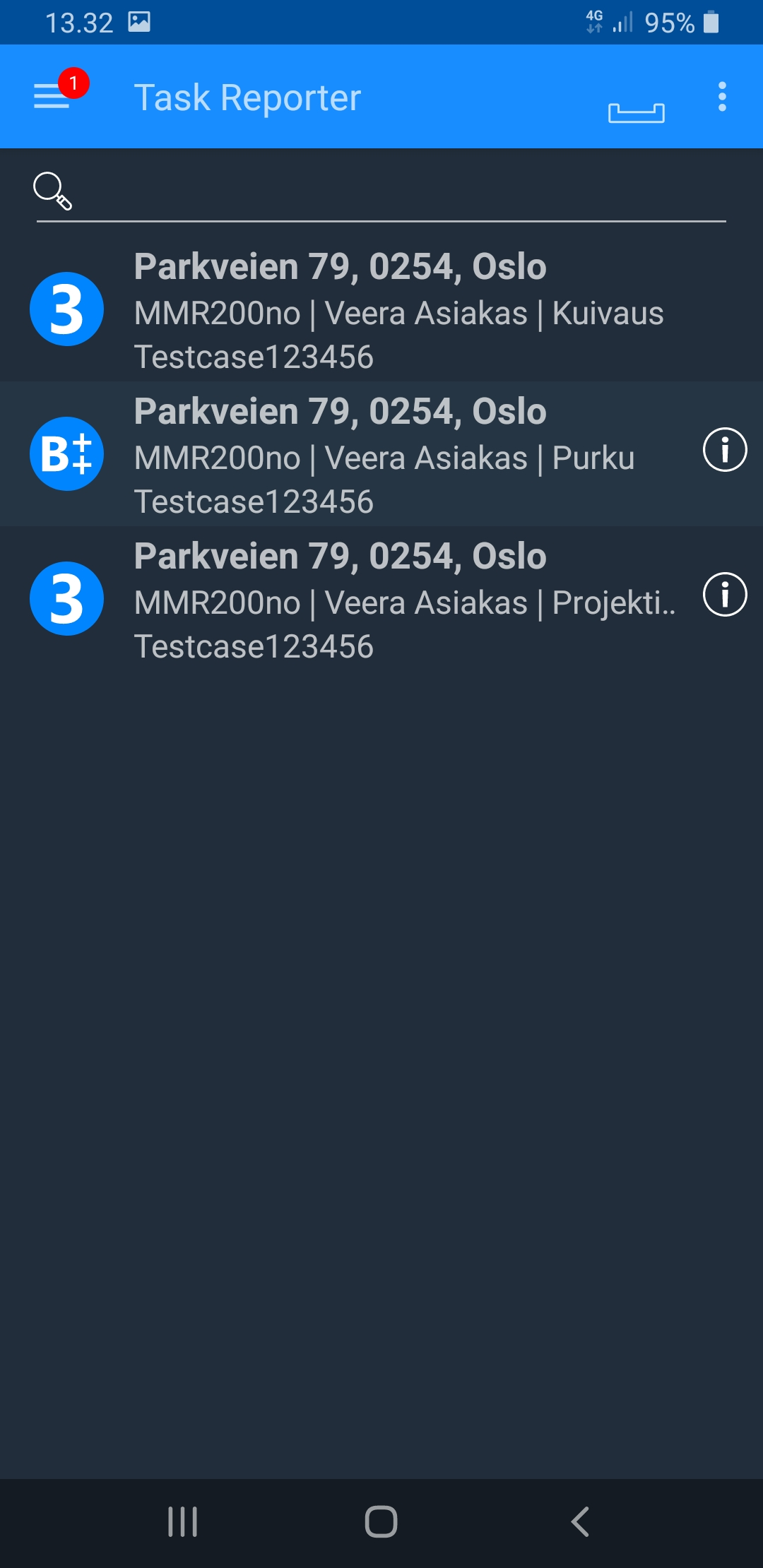Screen dimensions: 763x1568
Task: Focus the task search field
Action: point(396,192)
